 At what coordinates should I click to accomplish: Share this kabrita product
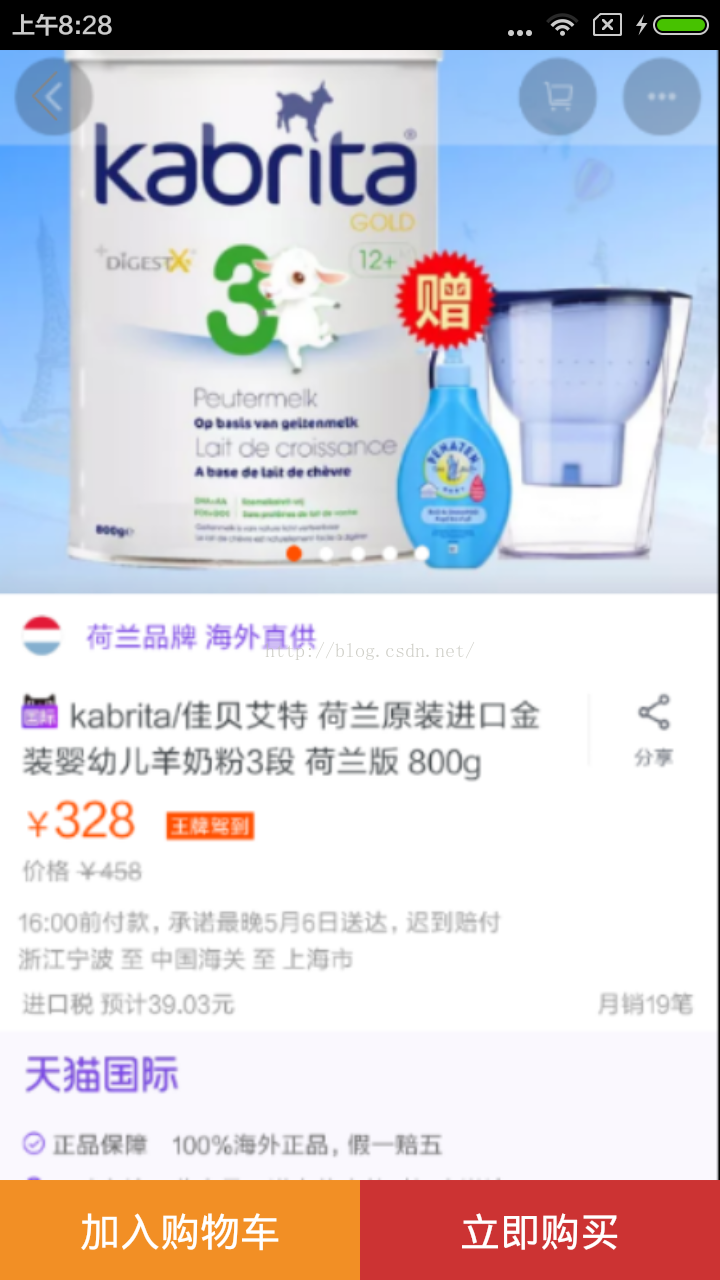pyautogui.click(x=653, y=730)
